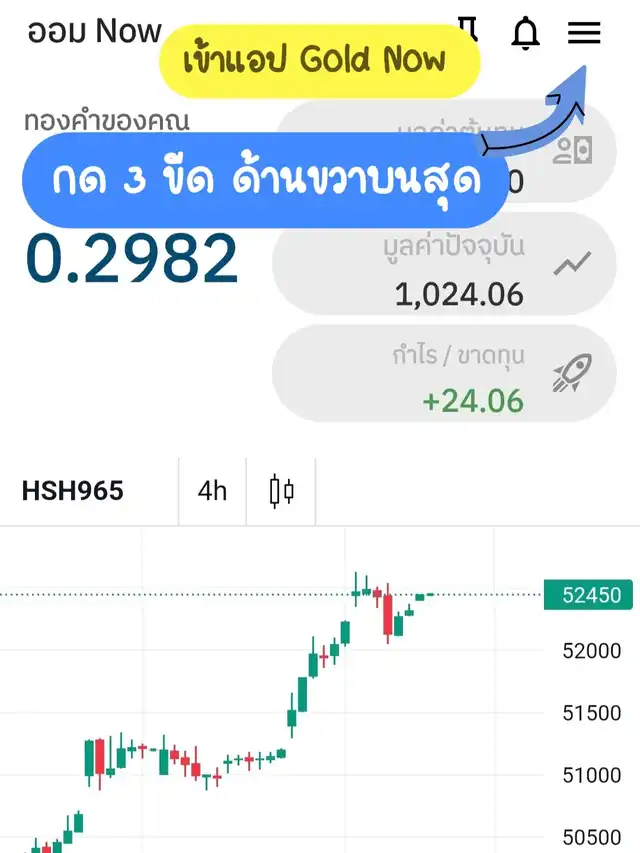Change the 4h chart interval
This screenshot has width=640, height=853.
pyautogui.click(x=212, y=491)
